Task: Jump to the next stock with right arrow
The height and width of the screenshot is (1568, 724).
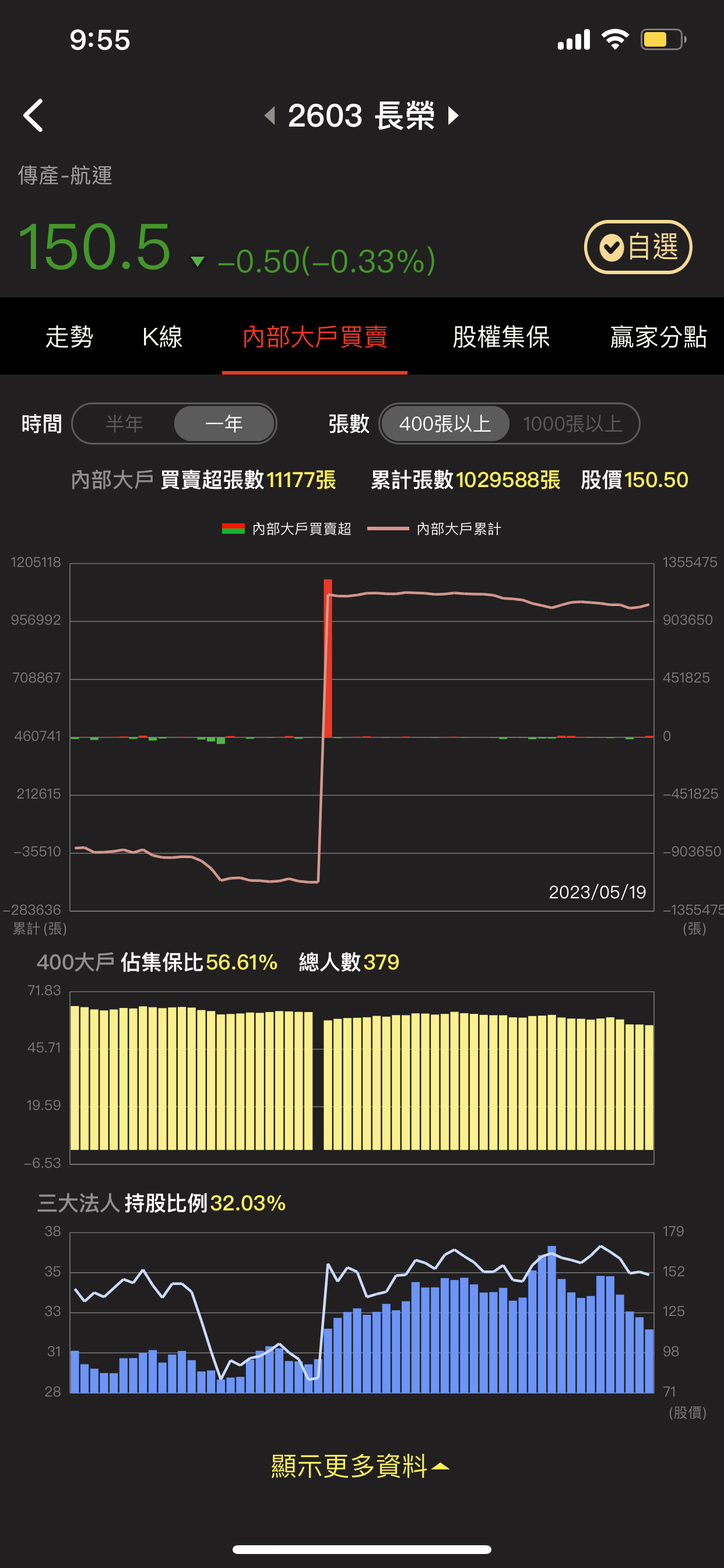Action: (x=453, y=116)
